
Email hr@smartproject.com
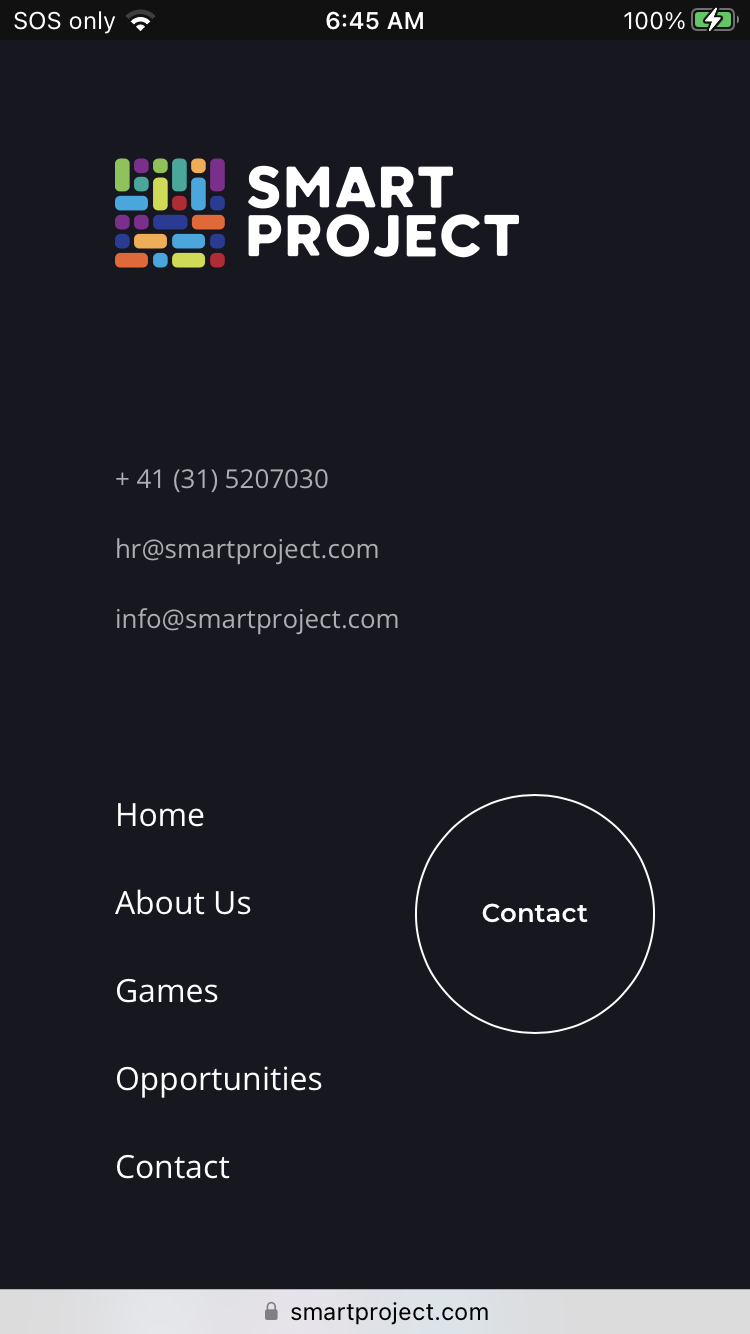[247, 549]
